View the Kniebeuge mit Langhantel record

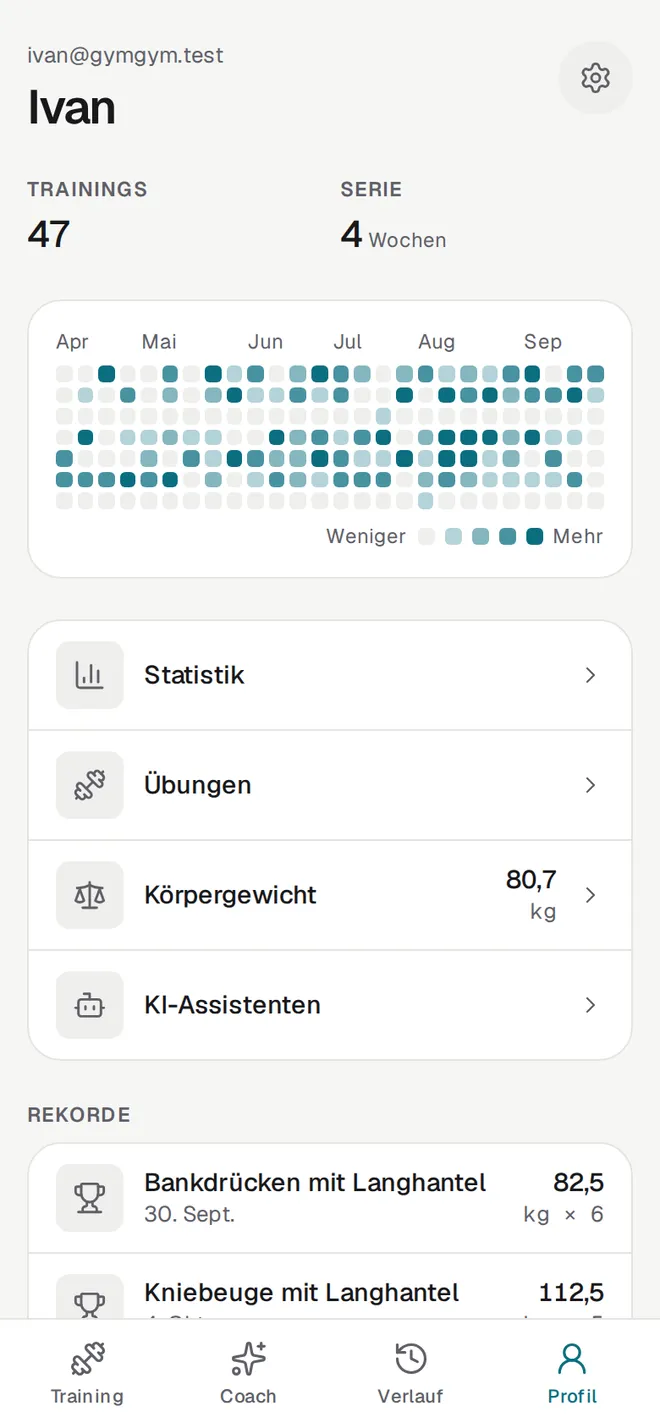[330, 1287]
